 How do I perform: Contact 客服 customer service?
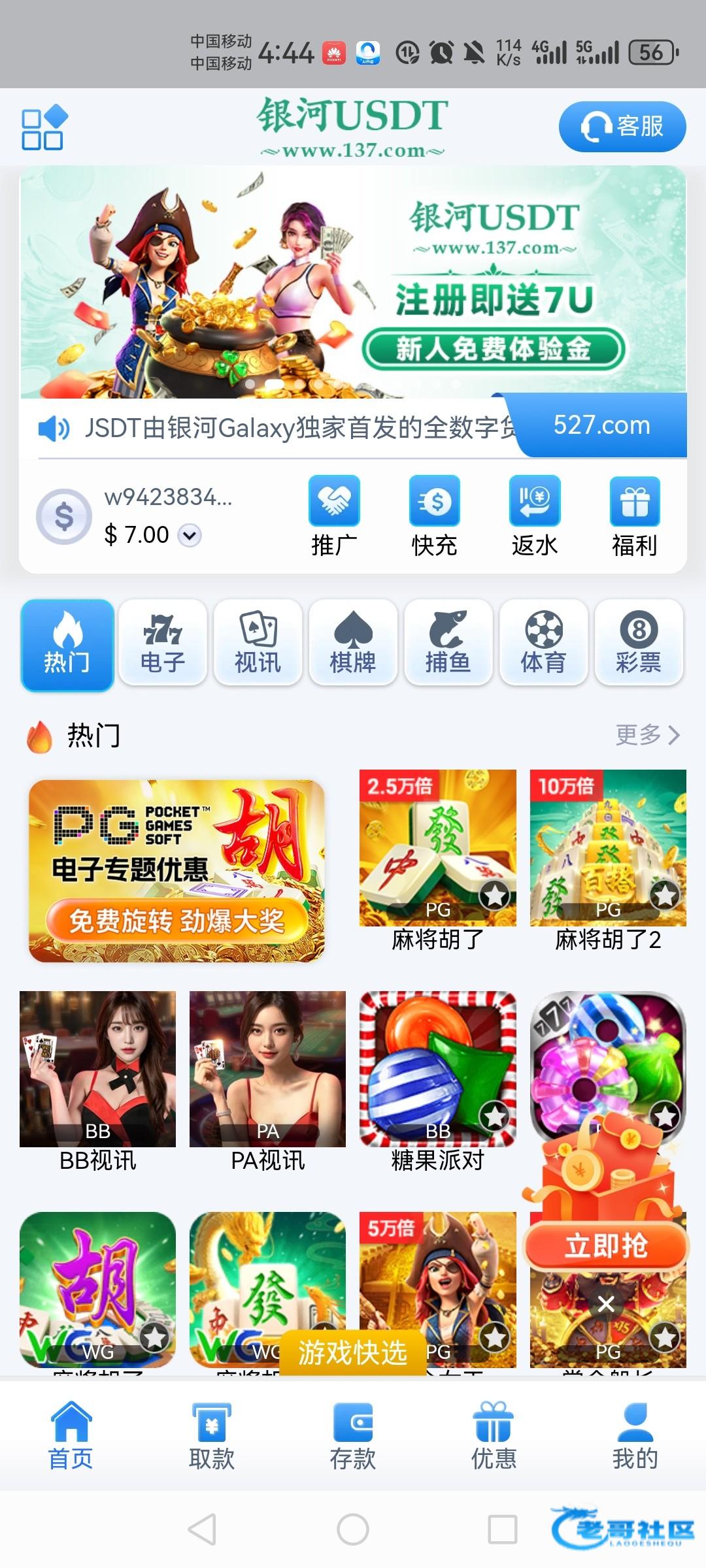pyautogui.click(x=622, y=126)
